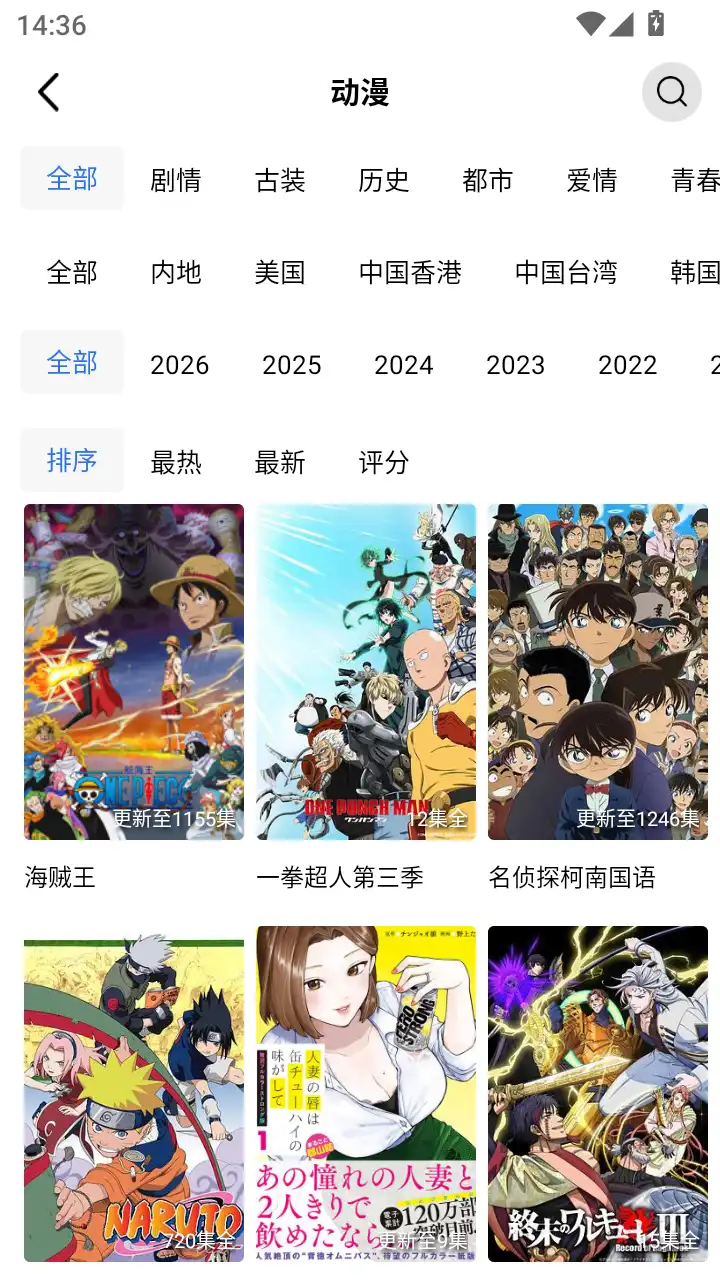Open 名侦探柯南国语 details
720x1280 pixels.
point(597,672)
